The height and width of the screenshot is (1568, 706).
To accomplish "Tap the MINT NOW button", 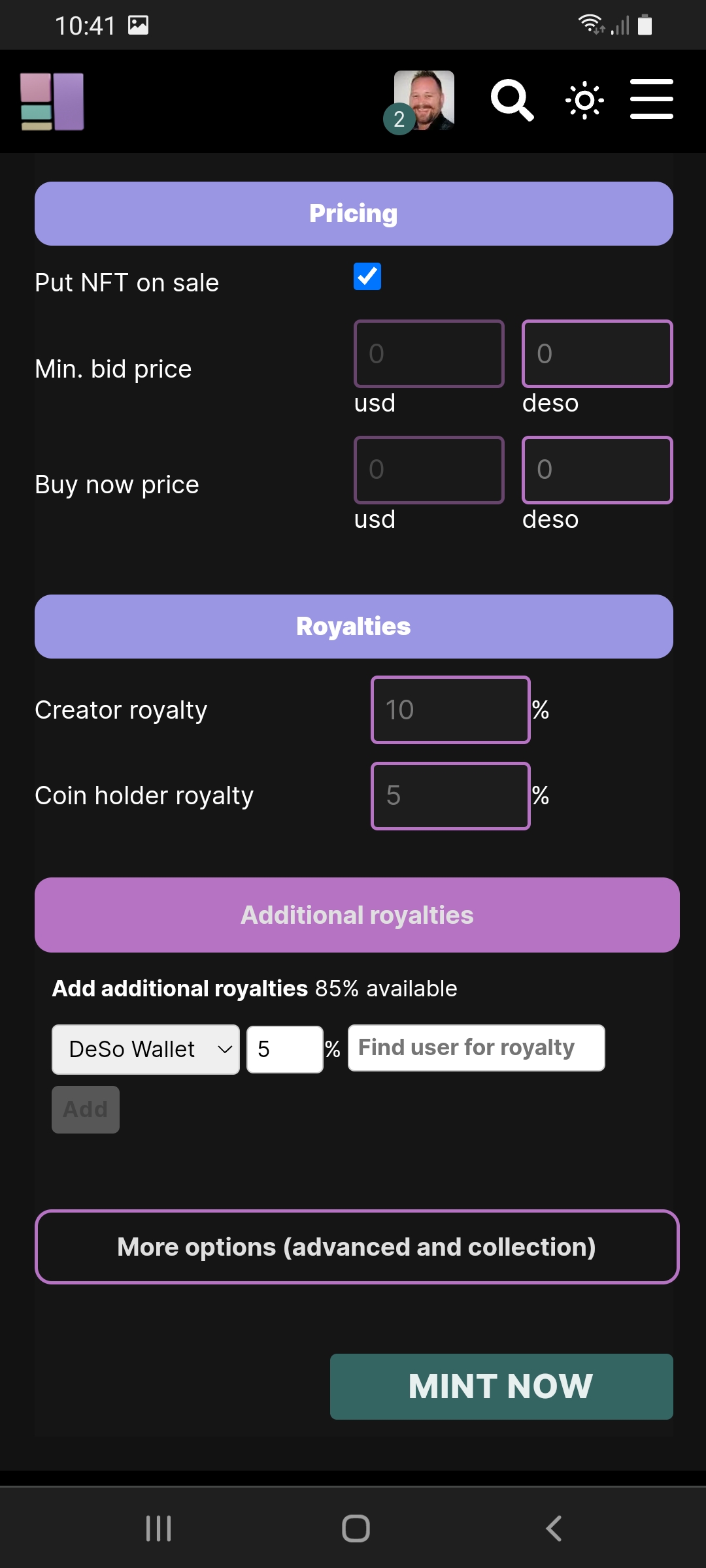I will tap(501, 1386).
